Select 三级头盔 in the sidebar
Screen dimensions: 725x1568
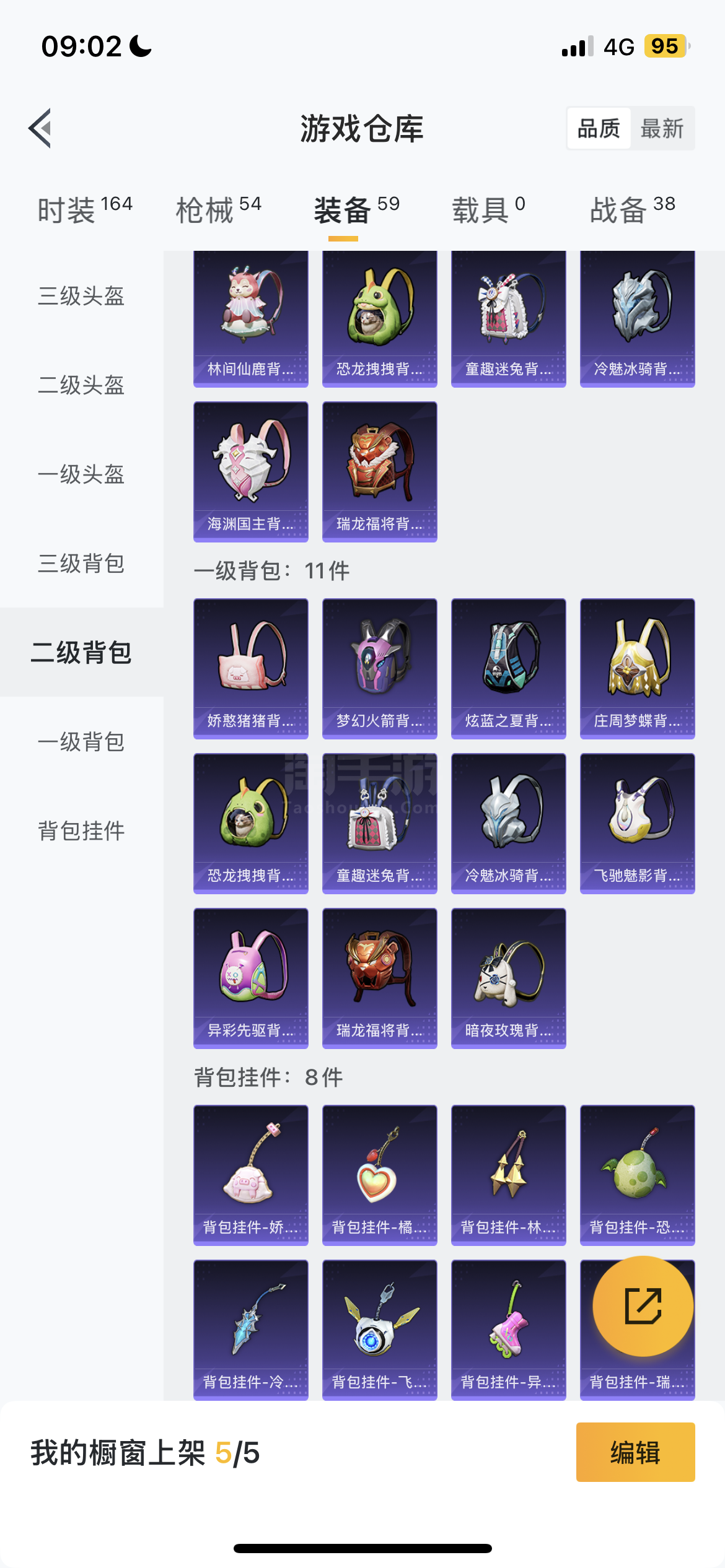click(x=82, y=296)
